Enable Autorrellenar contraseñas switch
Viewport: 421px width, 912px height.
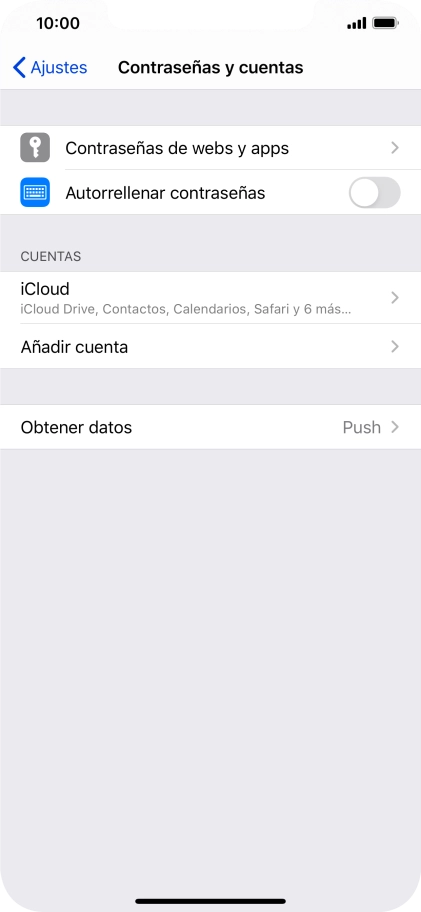point(374,193)
